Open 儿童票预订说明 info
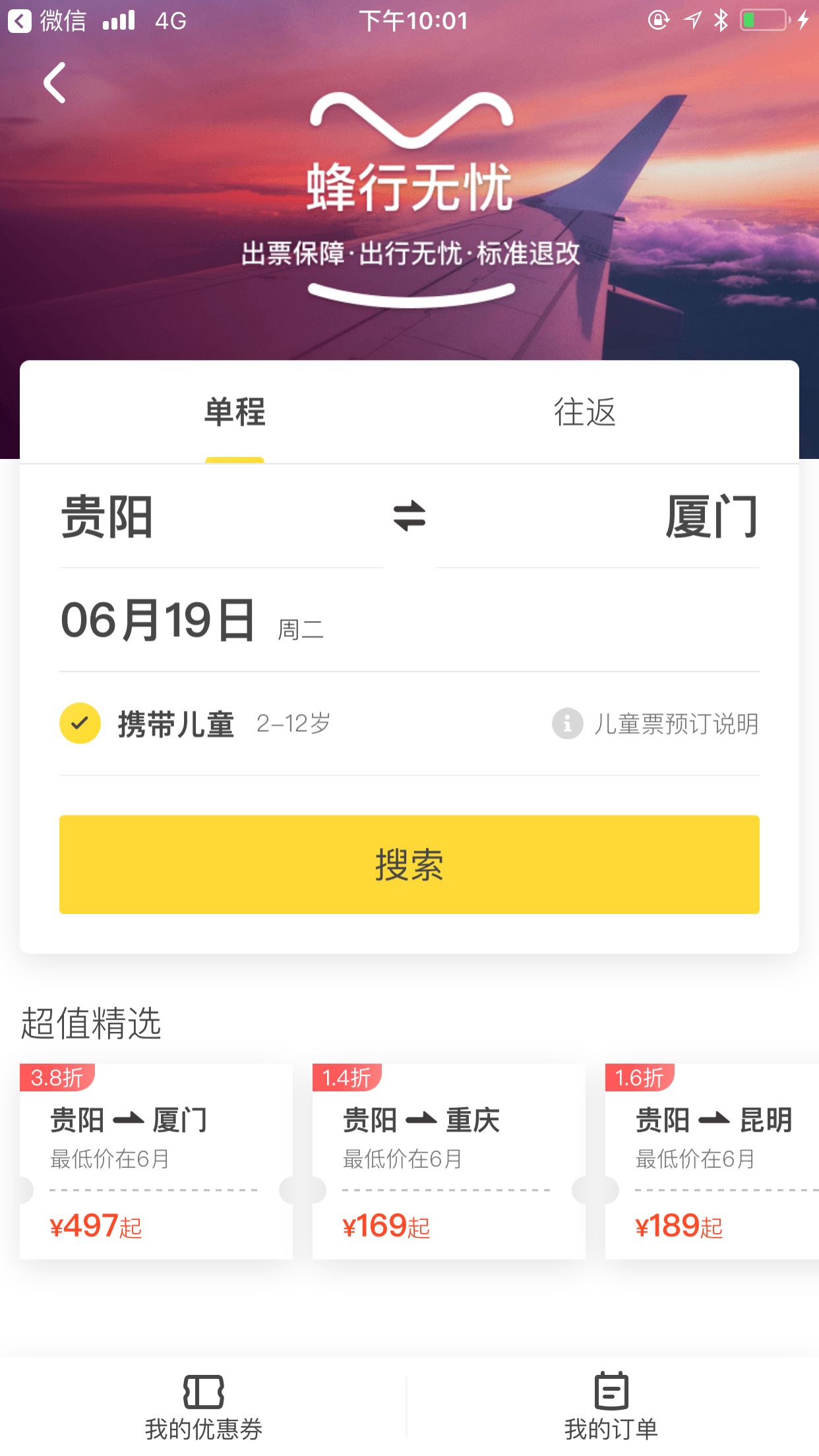The image size is (819, 1456). click(656, 724)
